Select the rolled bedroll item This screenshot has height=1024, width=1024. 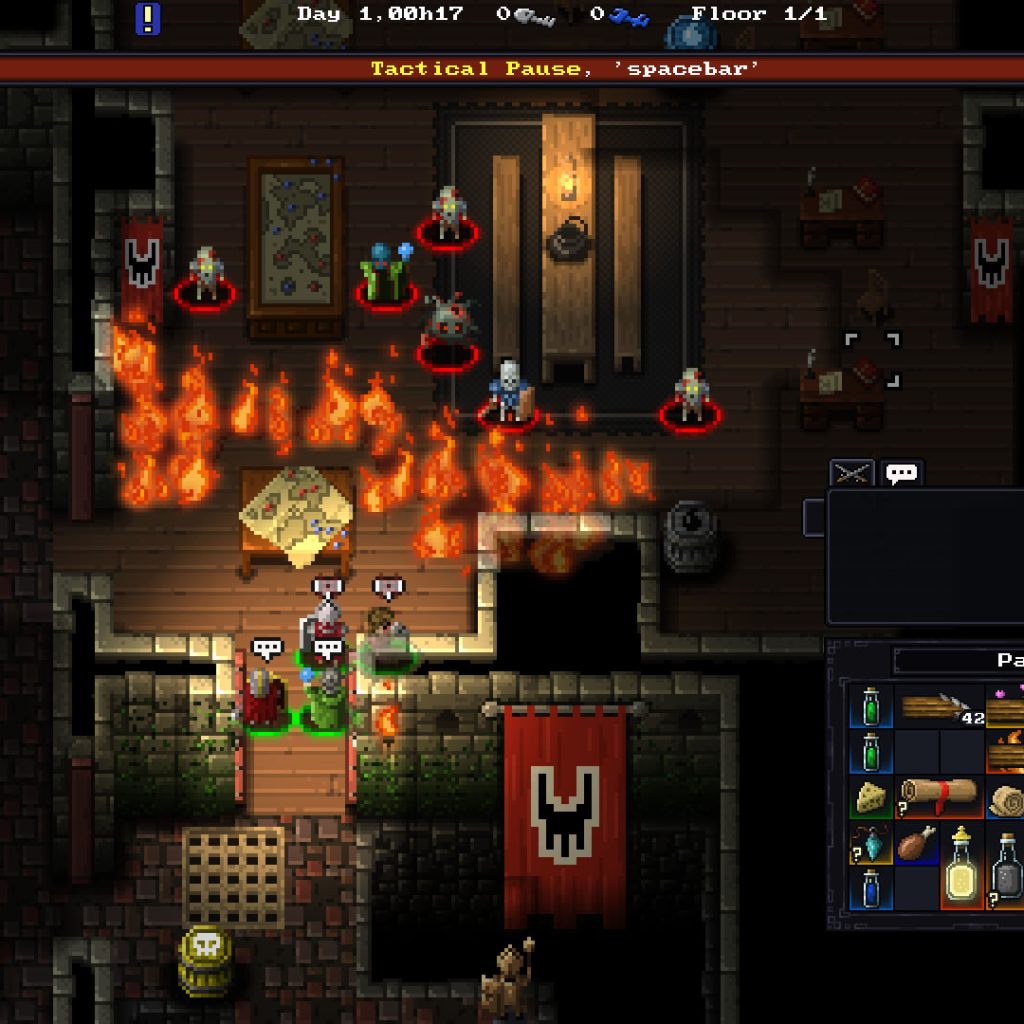[1006, 798]
